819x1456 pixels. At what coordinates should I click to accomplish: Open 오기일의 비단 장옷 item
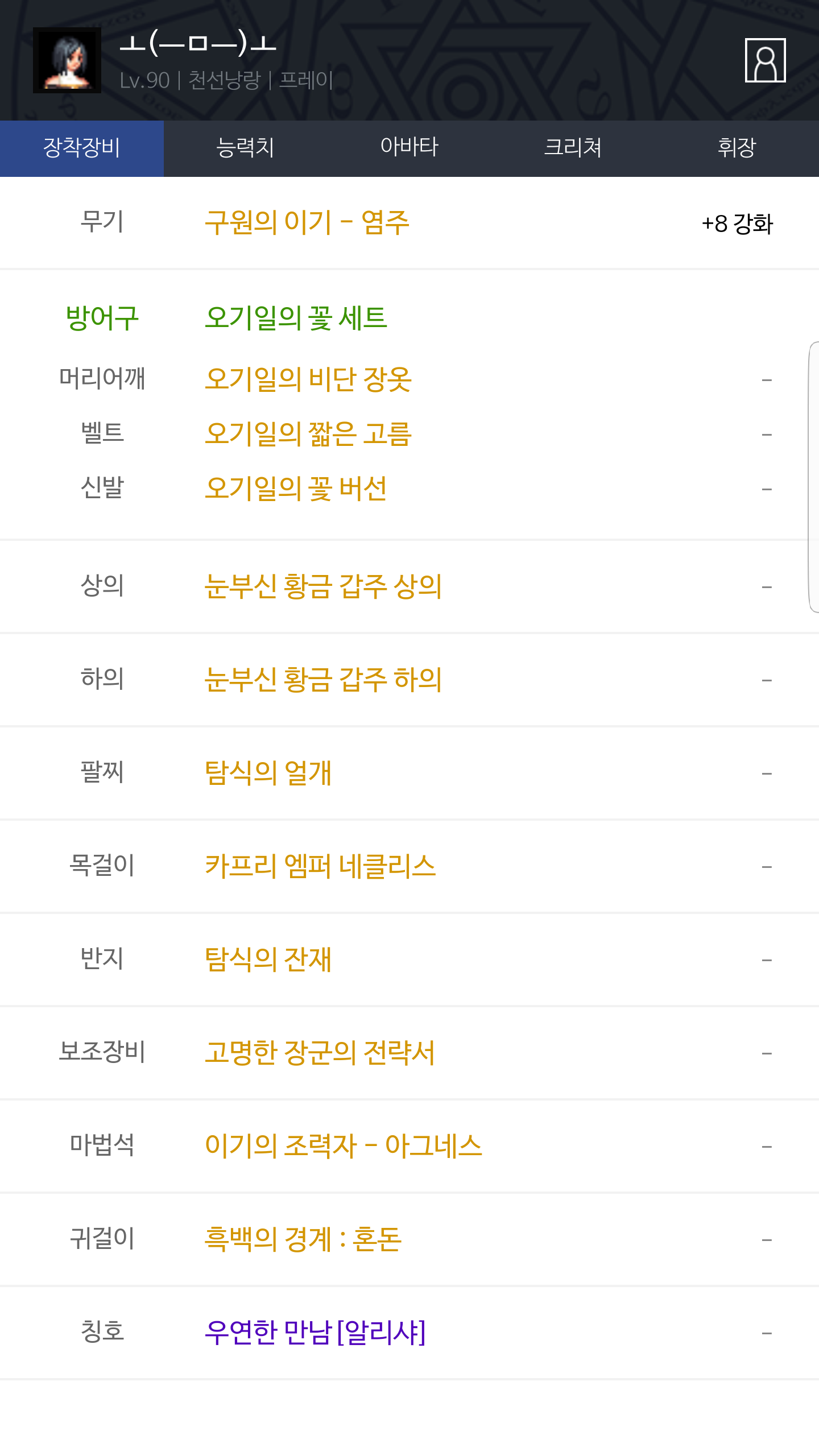click(308, 379)
